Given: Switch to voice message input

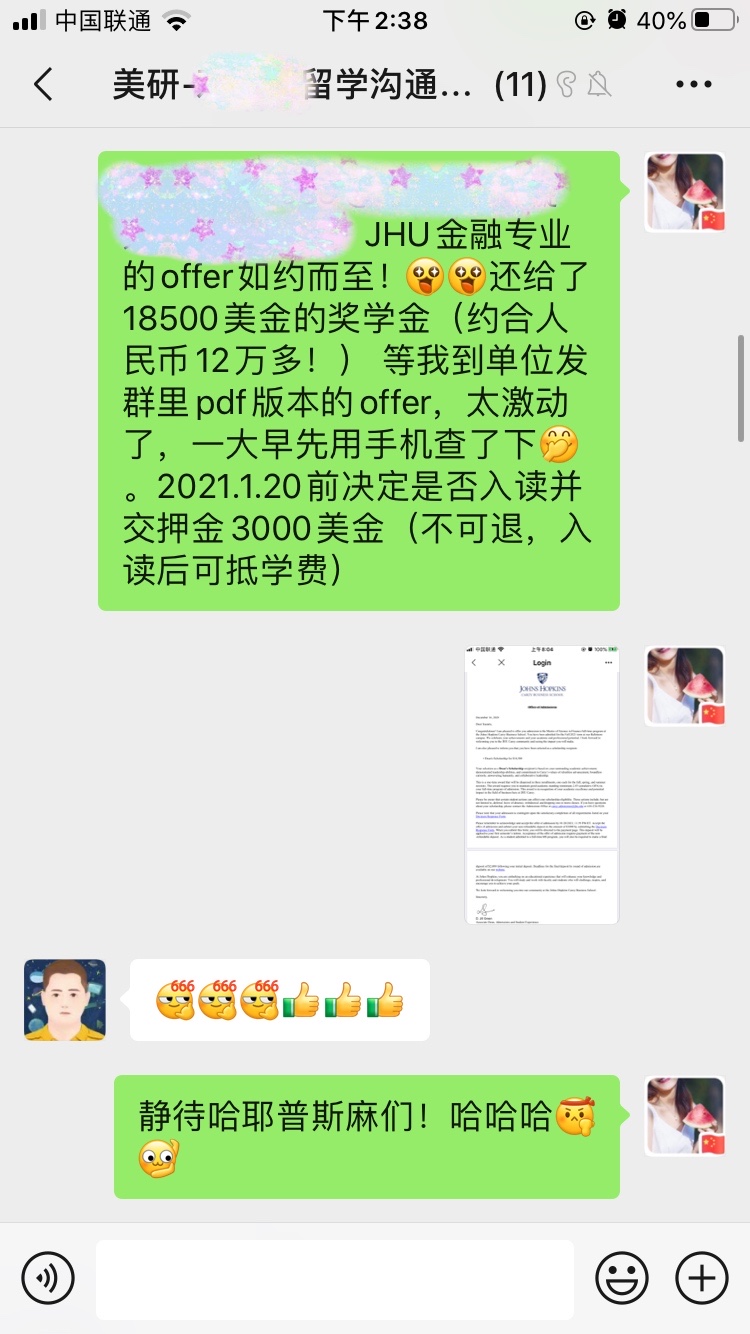Looking at the screenshot, I should pyautogui.click(x=48, y=1278).
